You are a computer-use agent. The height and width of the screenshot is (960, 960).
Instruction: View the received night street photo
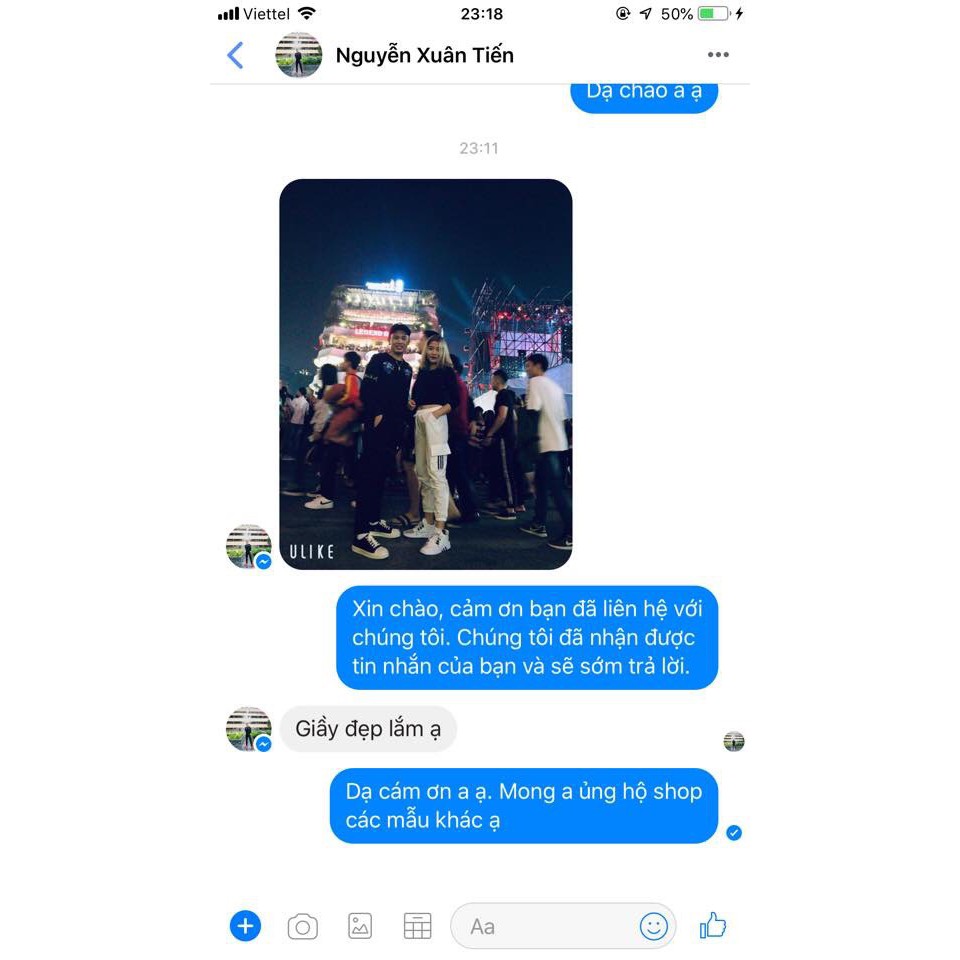pyautogui.click(x=425, y=374)
